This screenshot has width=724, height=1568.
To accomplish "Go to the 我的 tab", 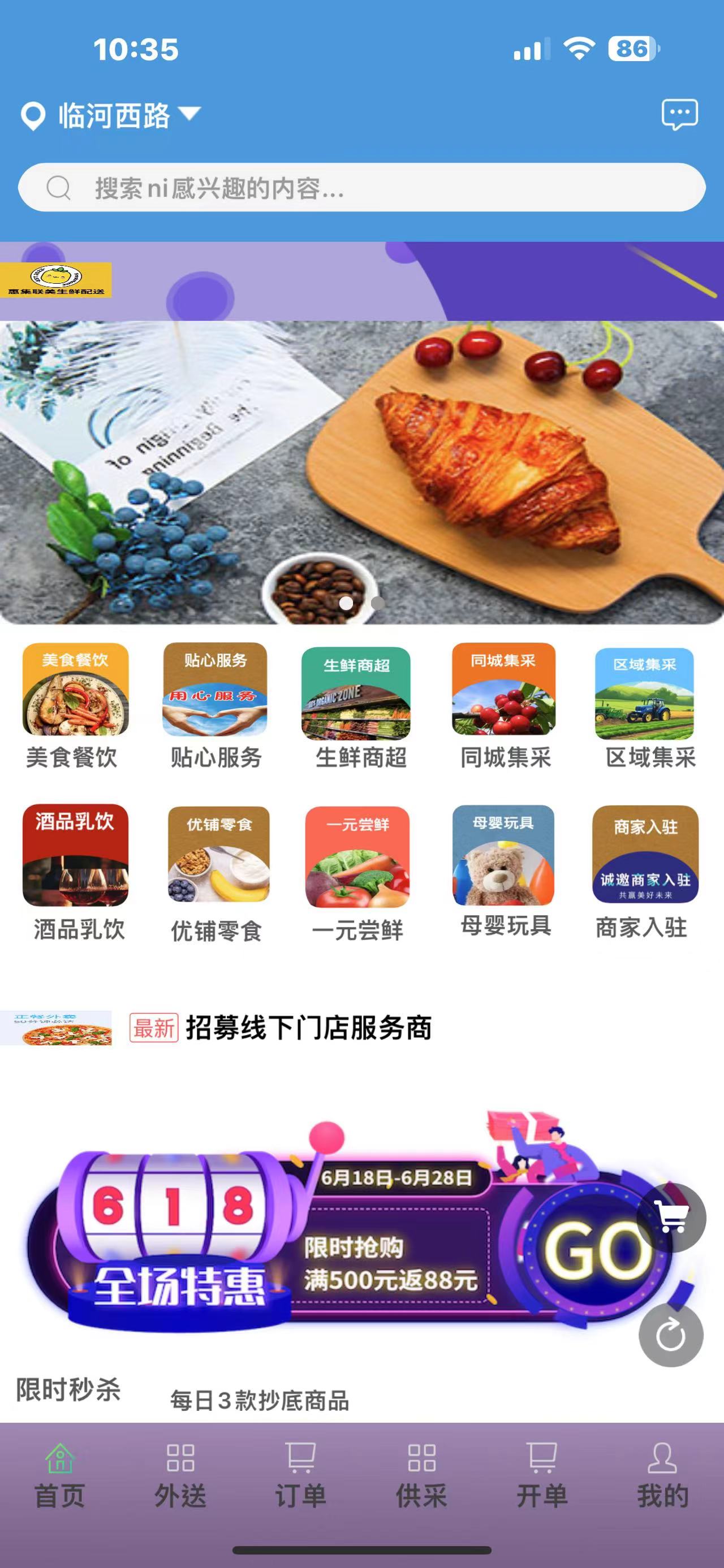I will pos(662,1475).
